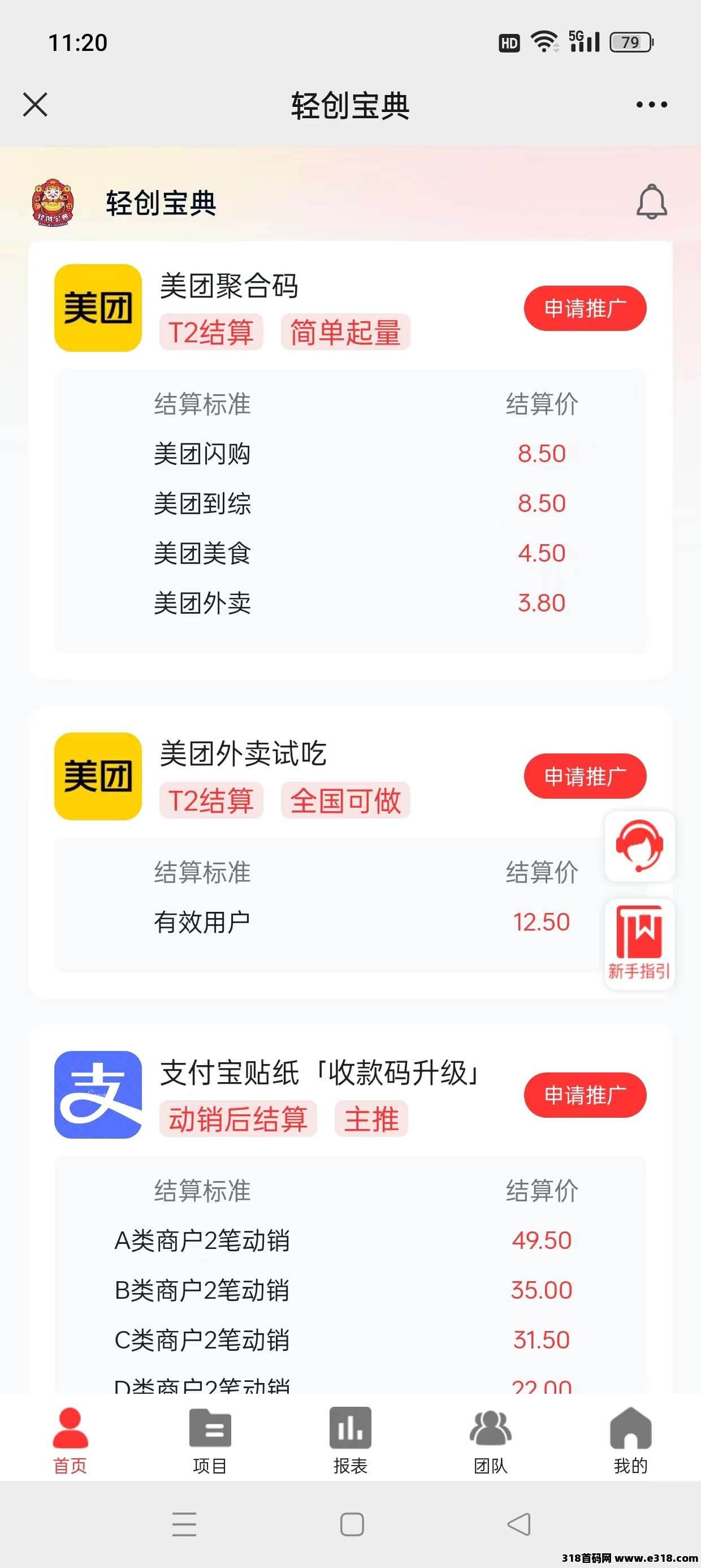Open the 美团聚合码 project card
Viewport: 701px width, 1568px height.
350,460
